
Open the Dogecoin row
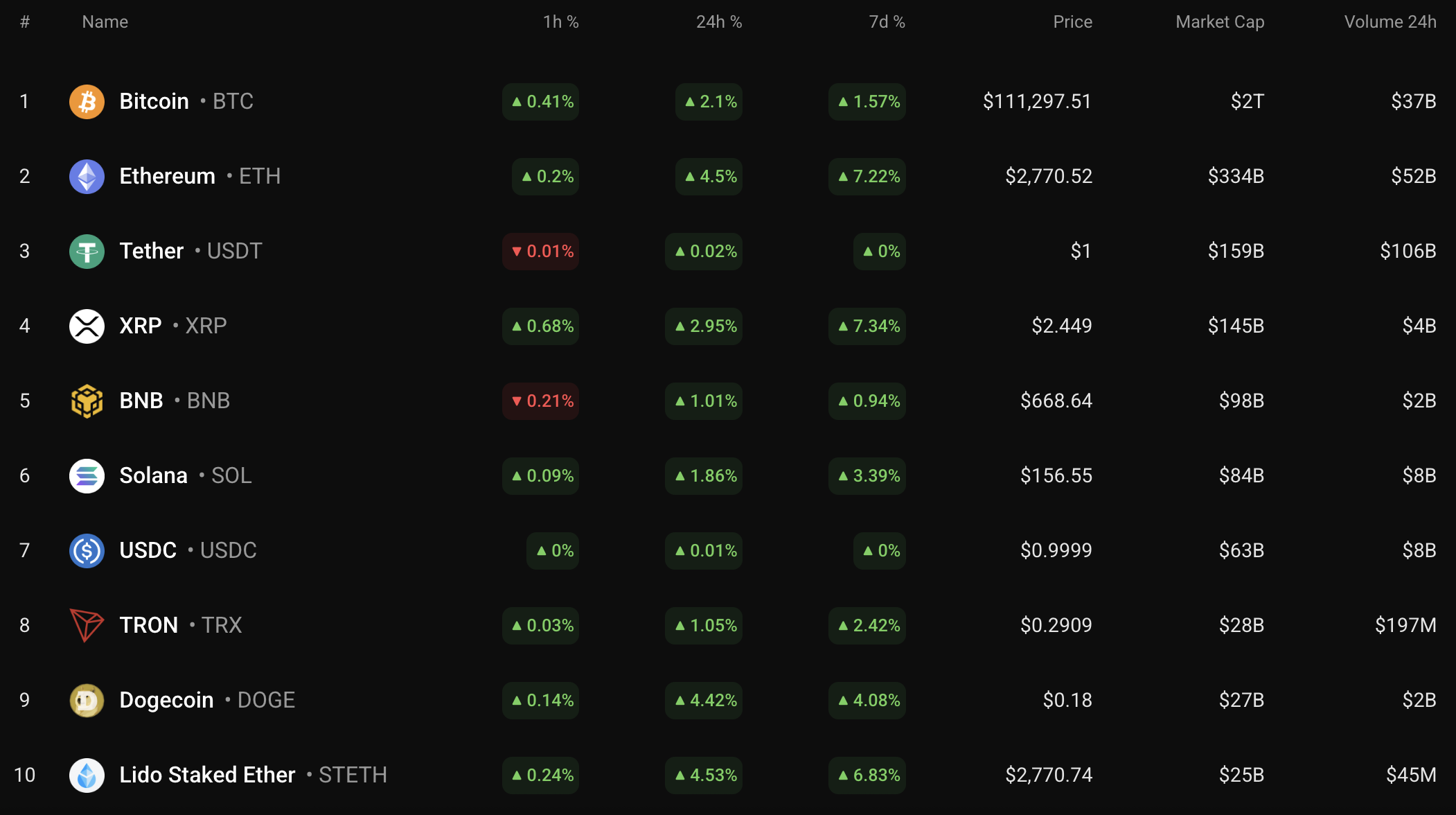[166, 700]
